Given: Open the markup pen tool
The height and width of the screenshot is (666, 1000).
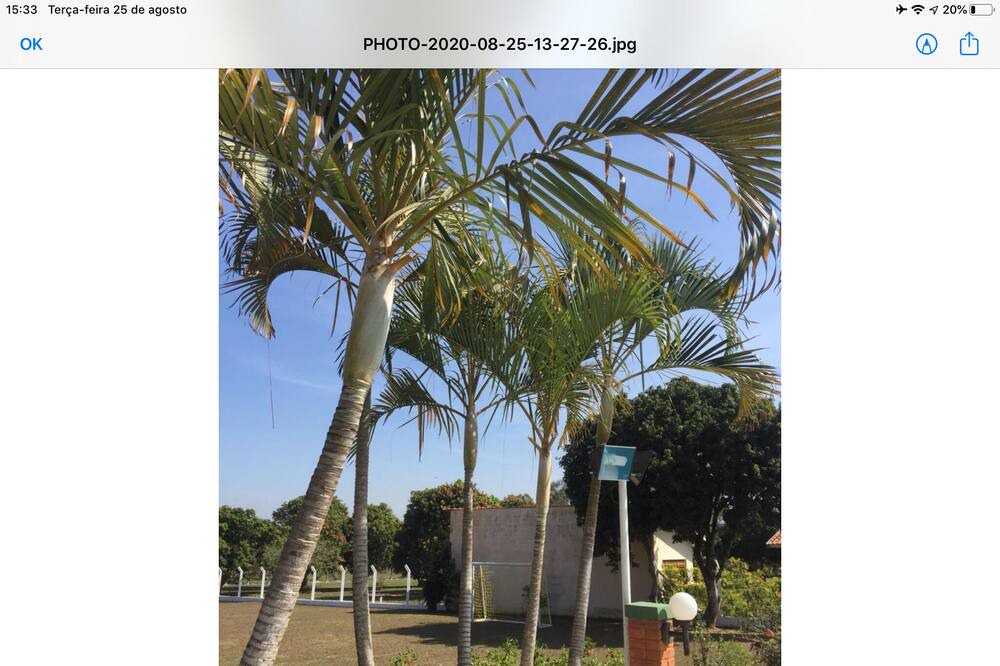Looking at the screenshot, I should [927, 44].
